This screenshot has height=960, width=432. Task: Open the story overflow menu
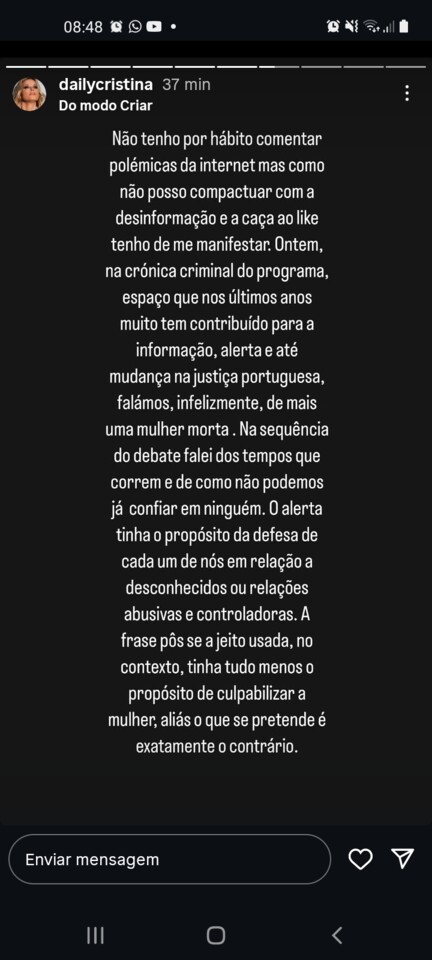coord(407,93)
